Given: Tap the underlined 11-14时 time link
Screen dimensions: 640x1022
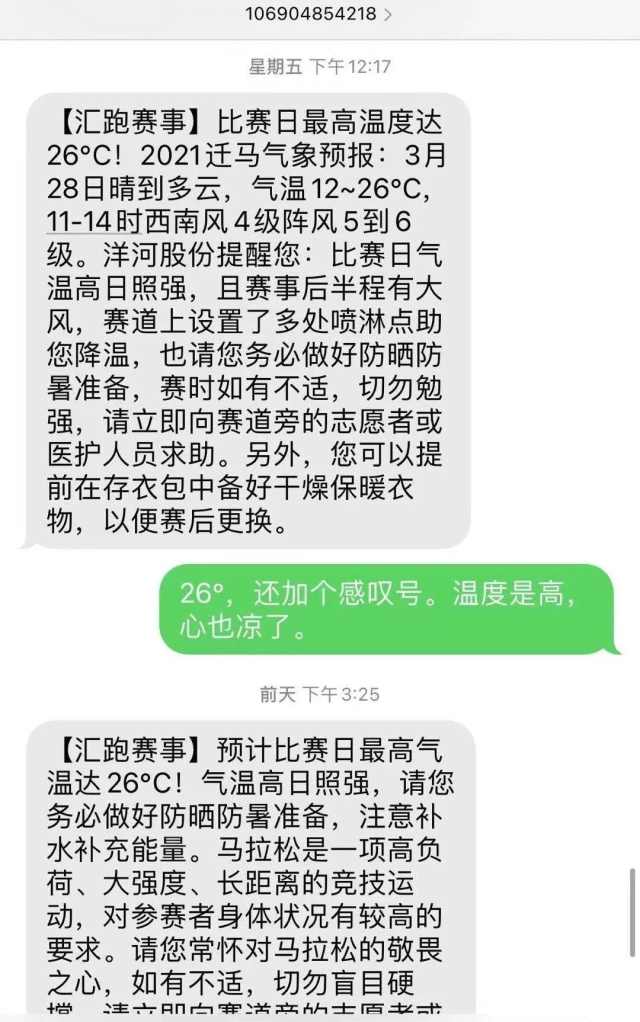Looking at the screenshot, I should point(93,219).
